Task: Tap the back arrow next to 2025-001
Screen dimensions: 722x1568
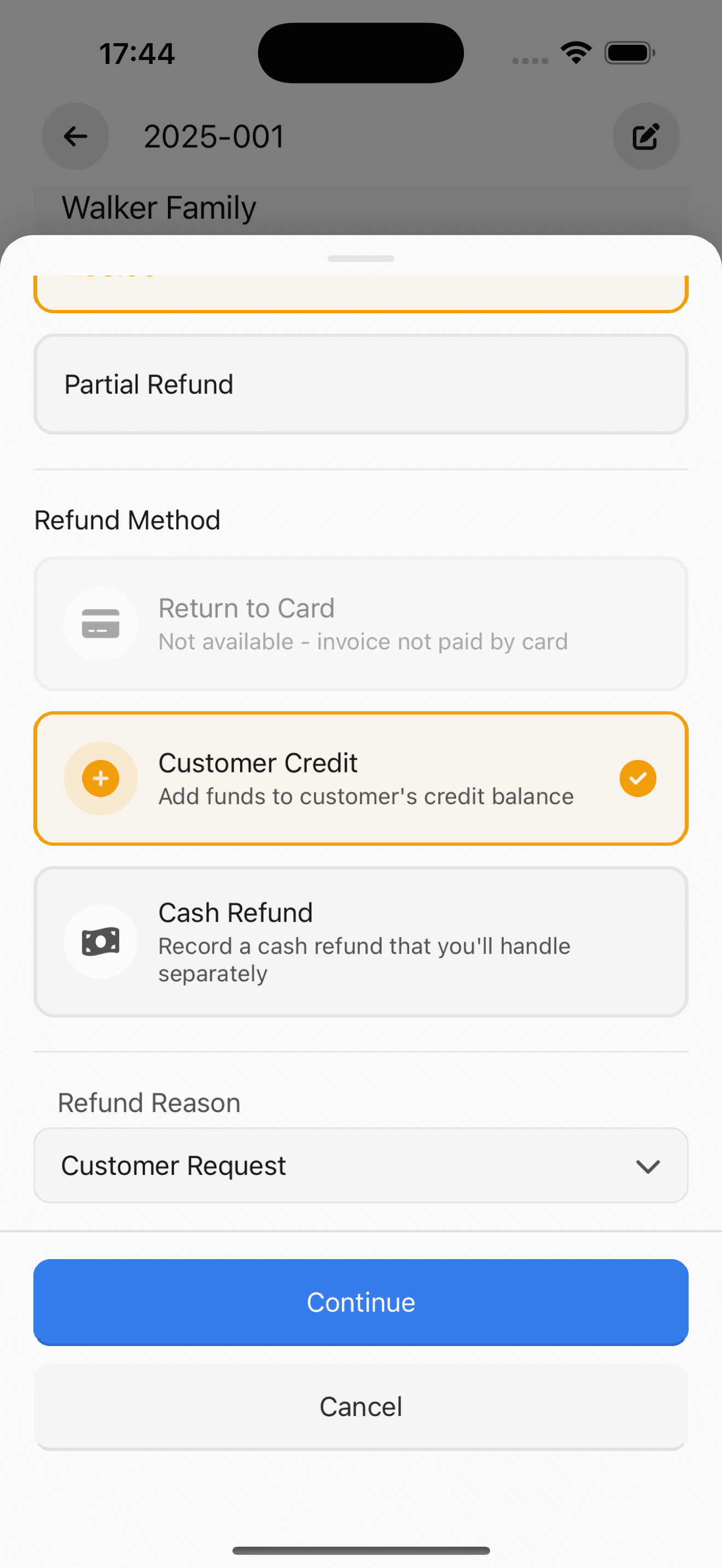Action: 75,136
